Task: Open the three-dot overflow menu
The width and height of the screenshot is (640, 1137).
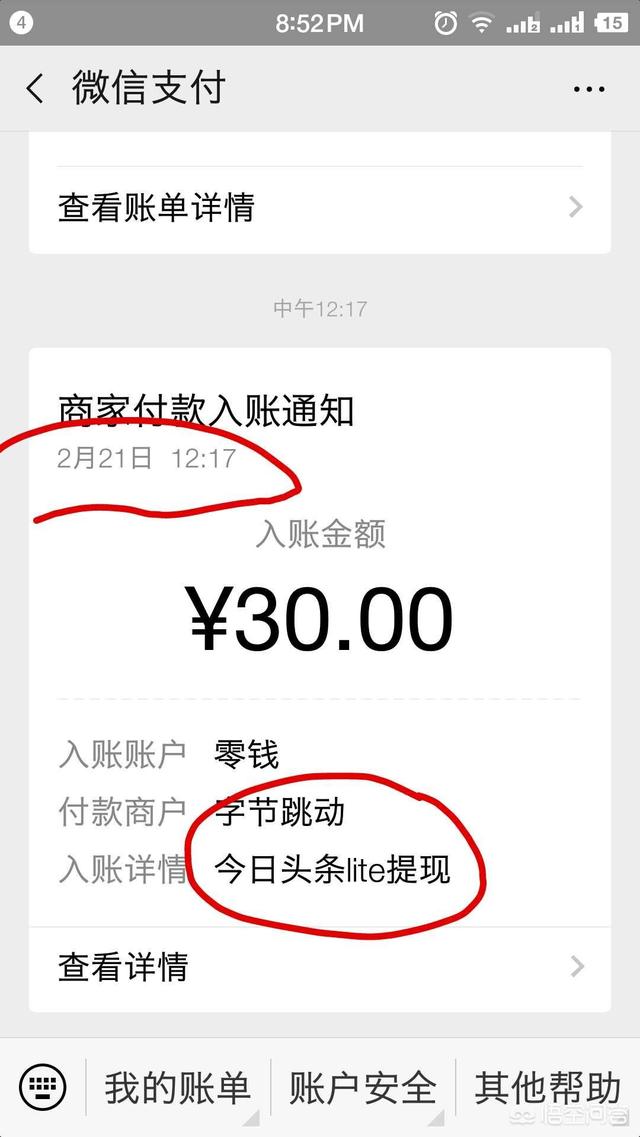Action: pos(589,89)
